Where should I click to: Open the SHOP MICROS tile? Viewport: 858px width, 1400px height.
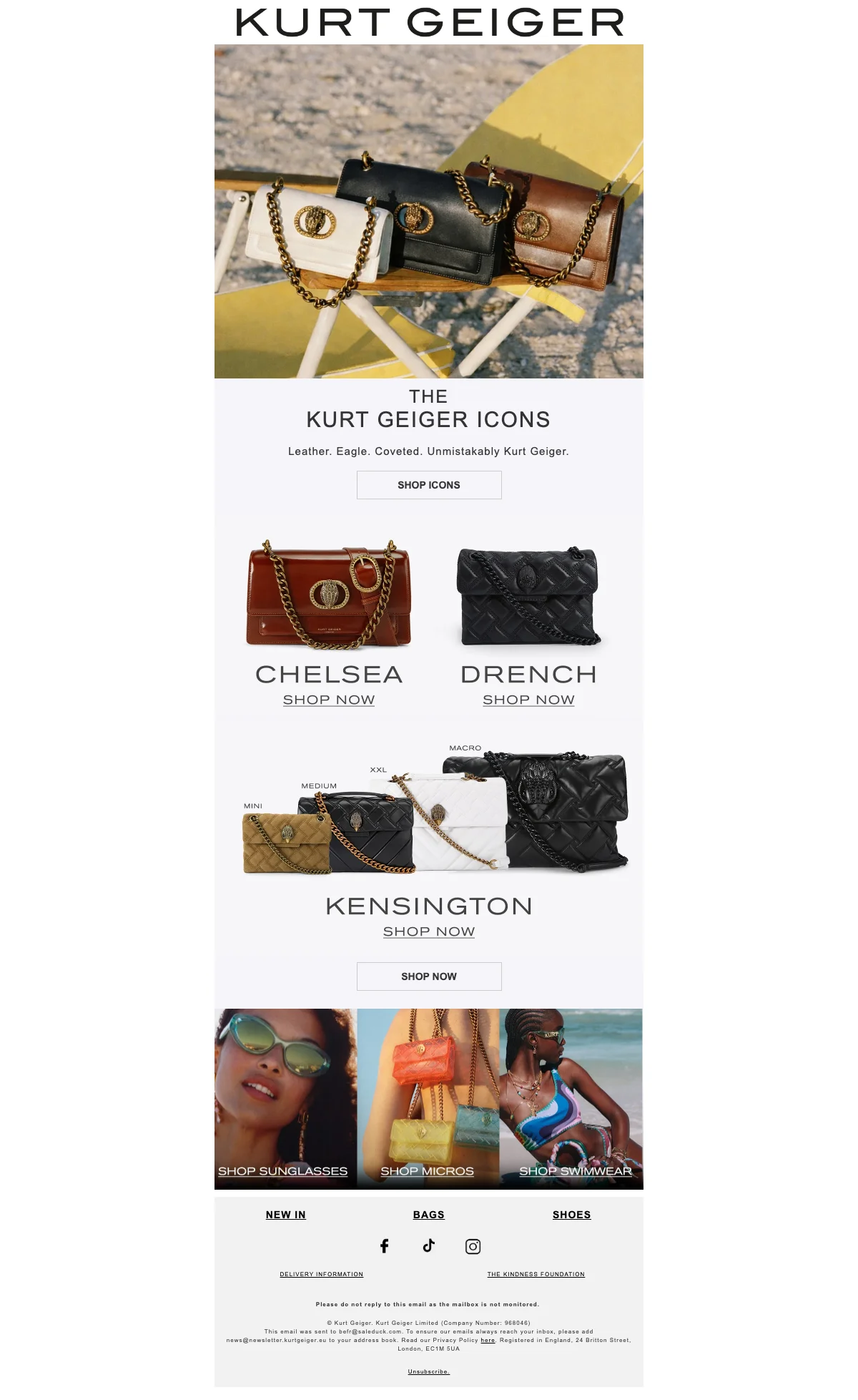tap(428, 1171)
